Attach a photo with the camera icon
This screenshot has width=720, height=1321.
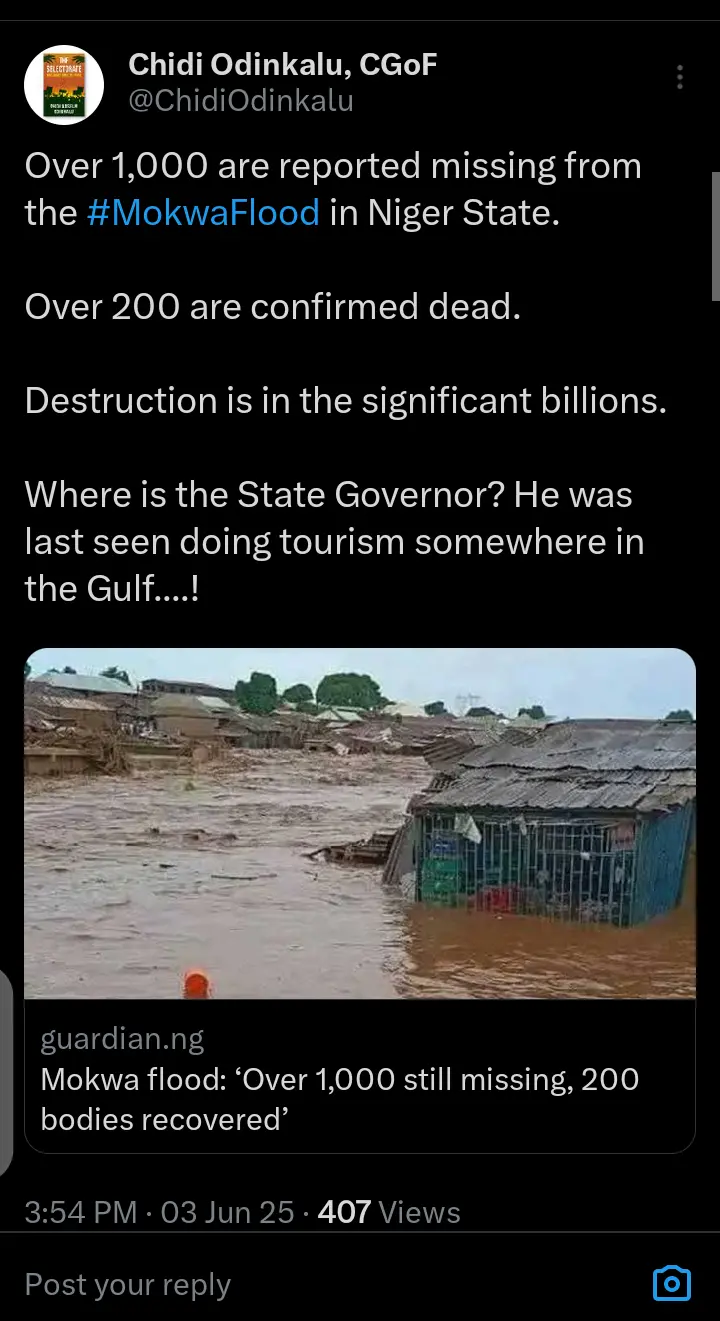[x=672, y=1282]
